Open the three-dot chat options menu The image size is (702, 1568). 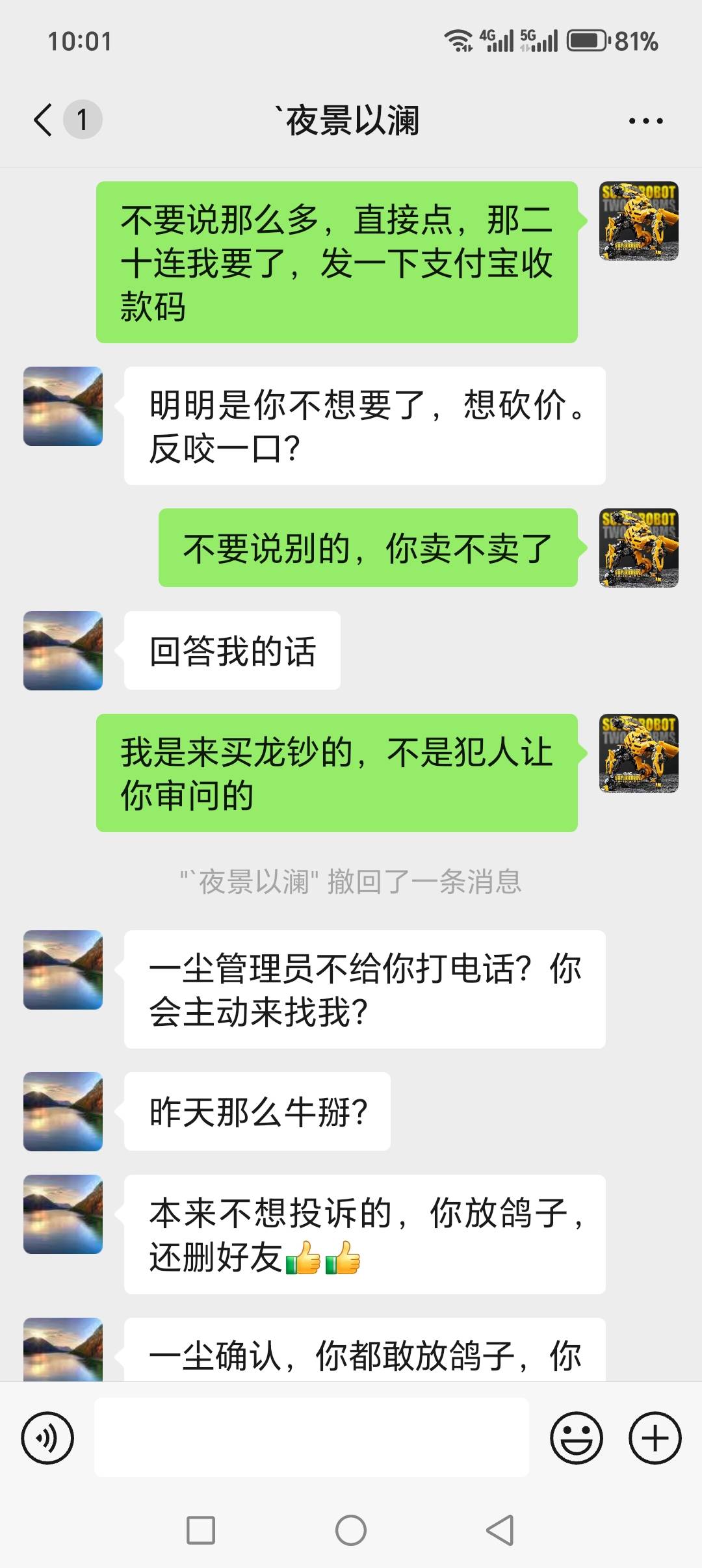tap(645, 121)
